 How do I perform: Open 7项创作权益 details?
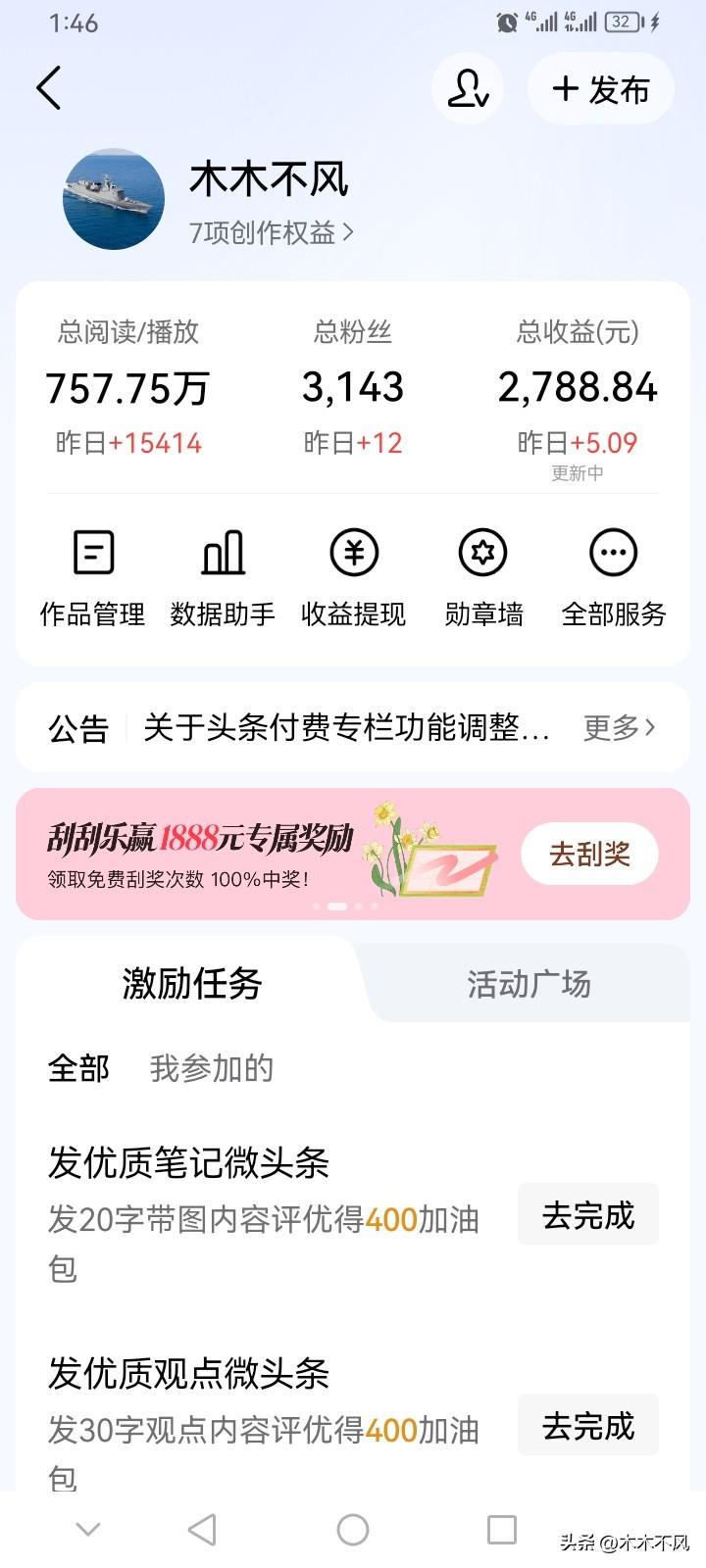270,233
